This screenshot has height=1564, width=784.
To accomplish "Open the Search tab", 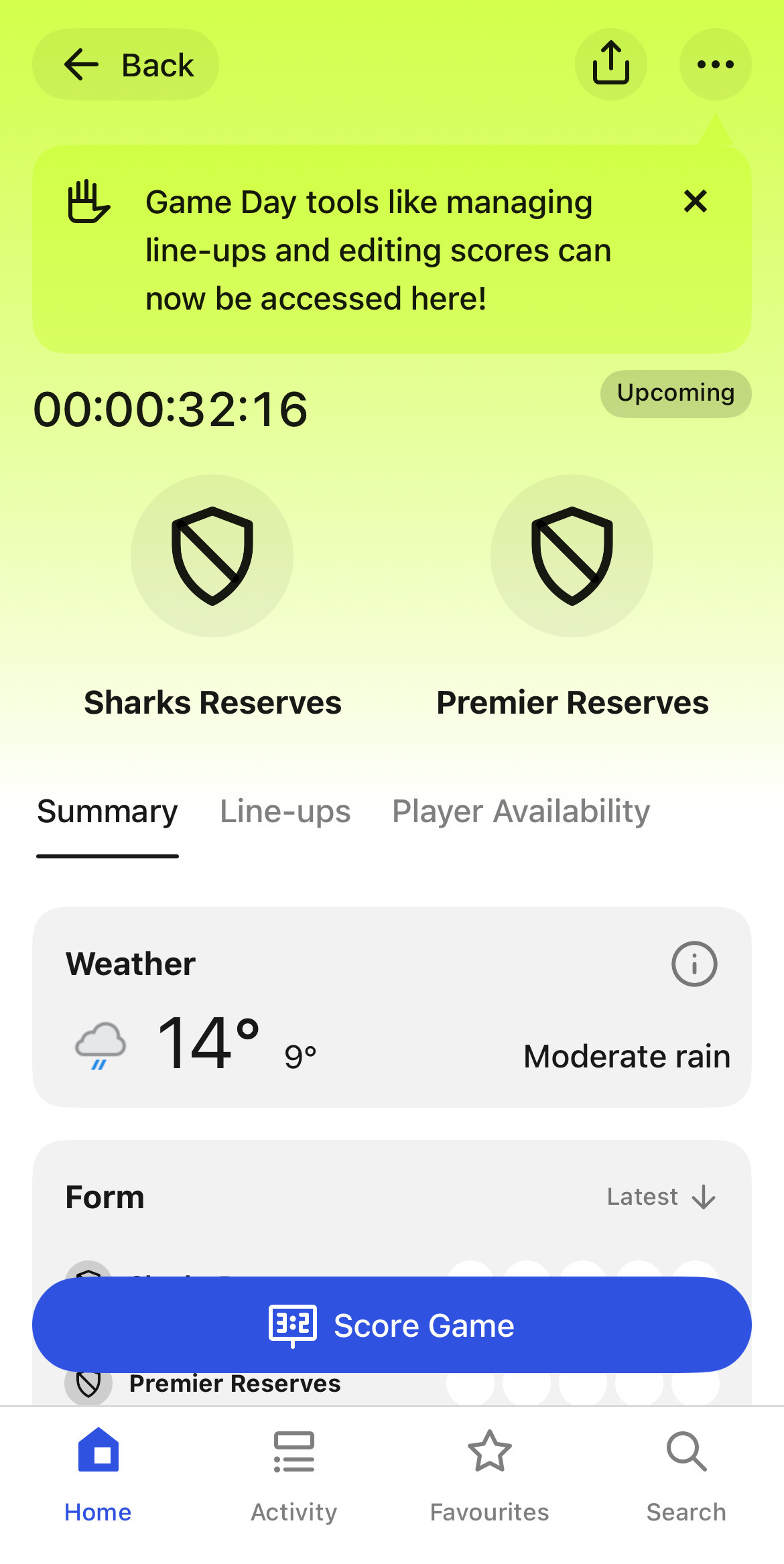I will click(x=686, y=1474).
